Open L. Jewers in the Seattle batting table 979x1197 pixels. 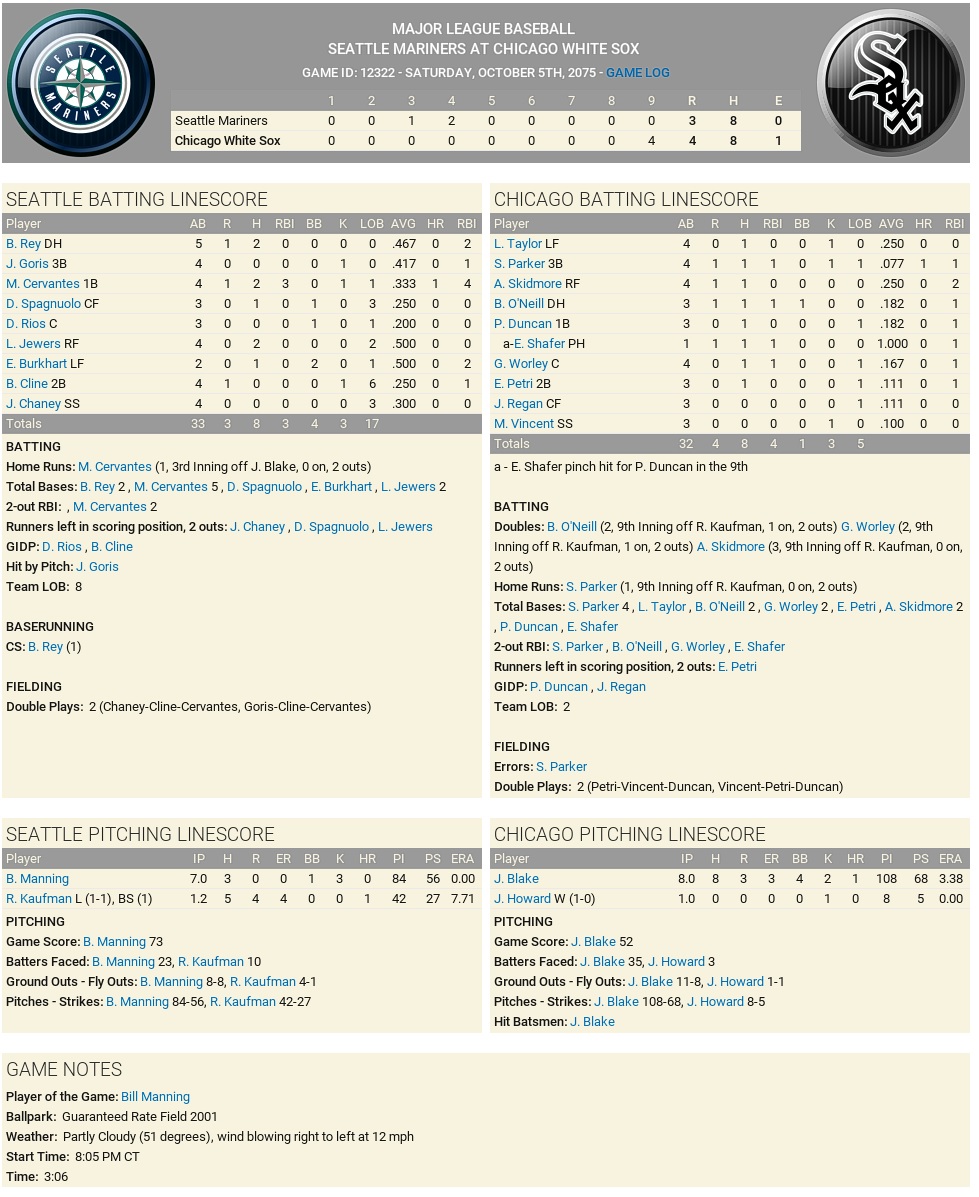pos(33,344)
